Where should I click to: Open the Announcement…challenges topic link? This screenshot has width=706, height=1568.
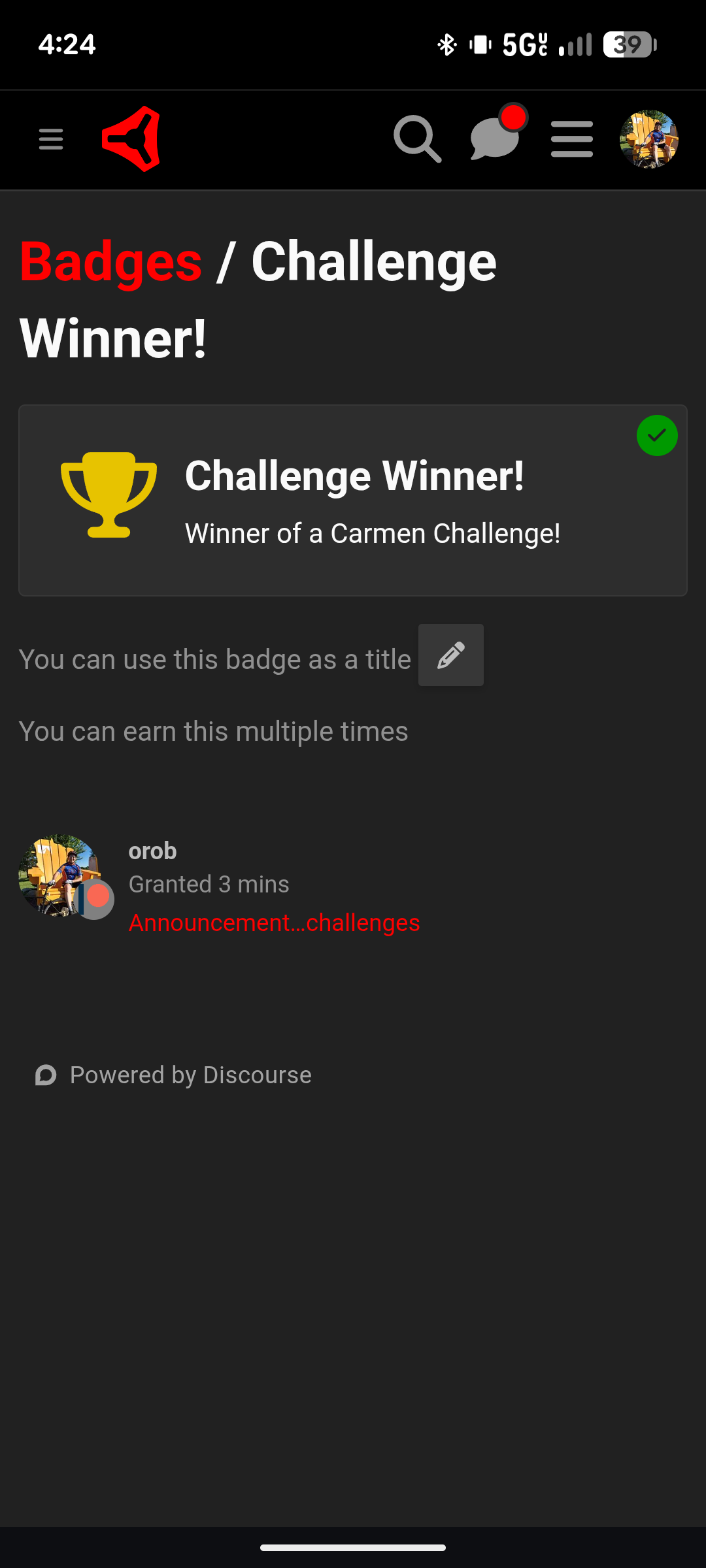(x=274, y=923)
